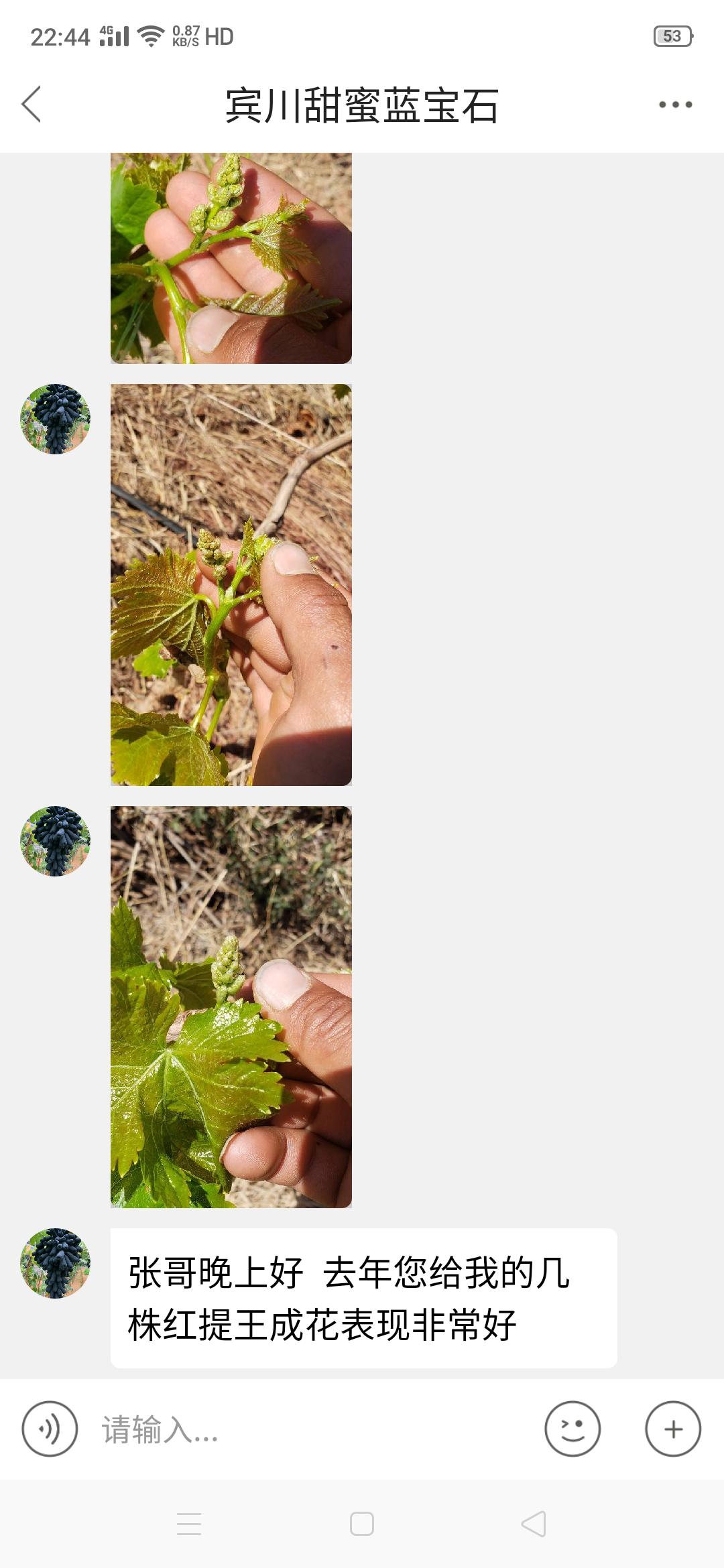Open the photo of the large shiny leaf
Viewport: 724px width, 1568px height.
[231, 1007]
